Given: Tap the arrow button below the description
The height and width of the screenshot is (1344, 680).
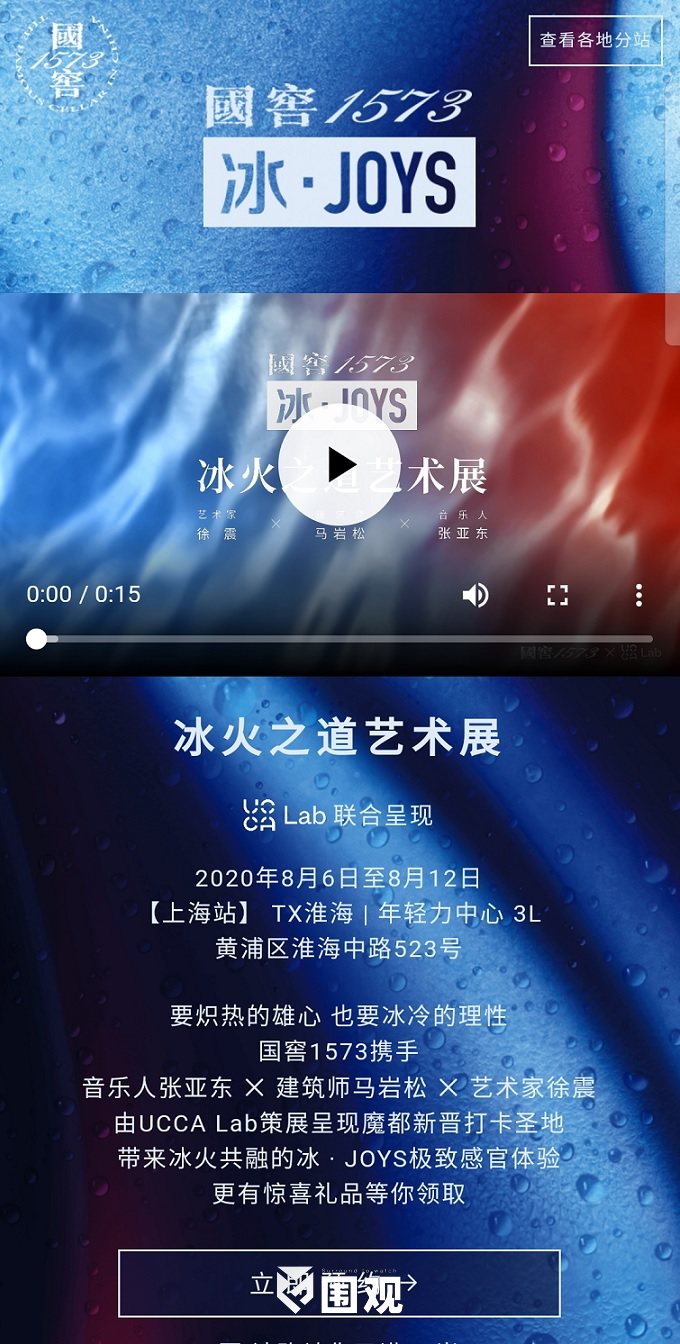Looking at the screenshot, I should [339, 1283].
